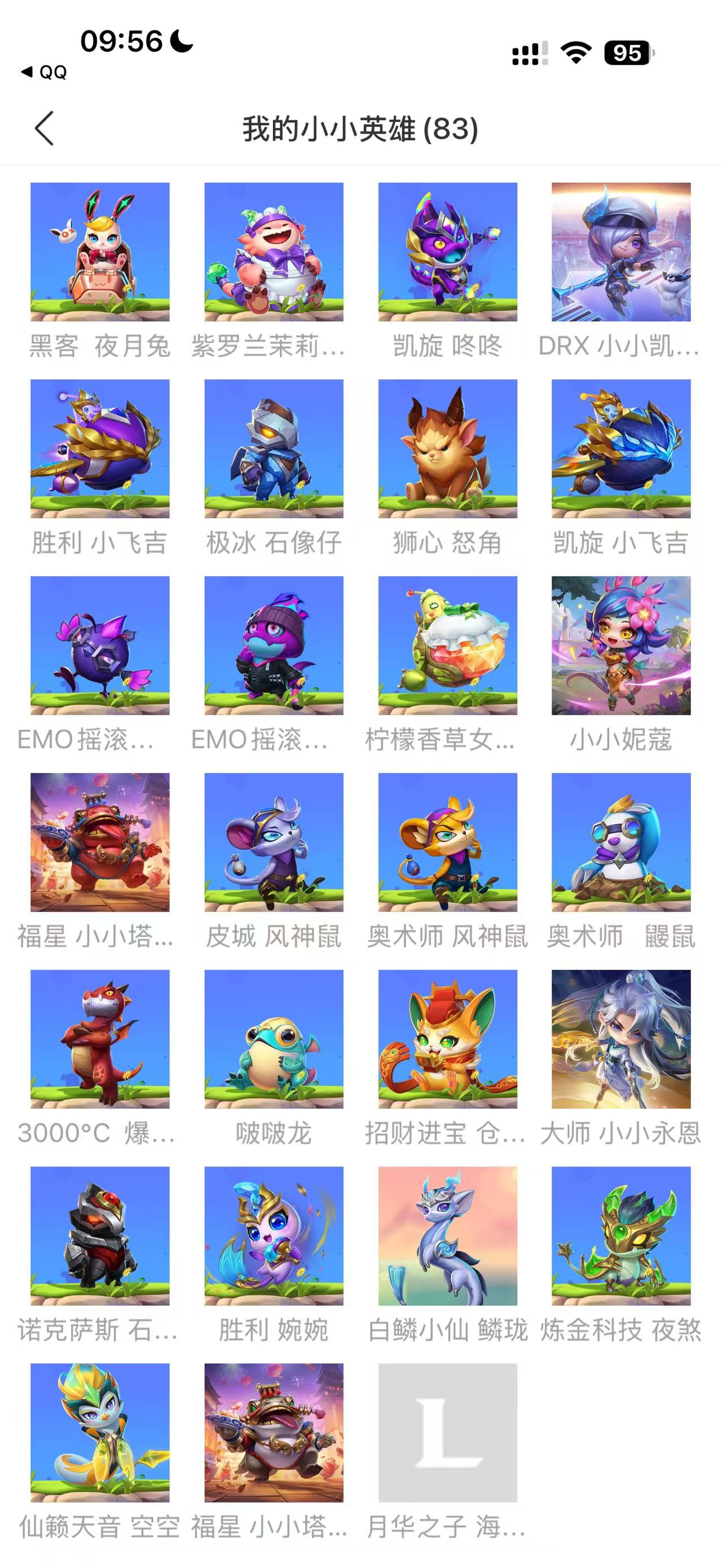Tap the 狮心 怒角 tile
The width and height of the screenshot is (722, 1568).
[x=447, y=449]
